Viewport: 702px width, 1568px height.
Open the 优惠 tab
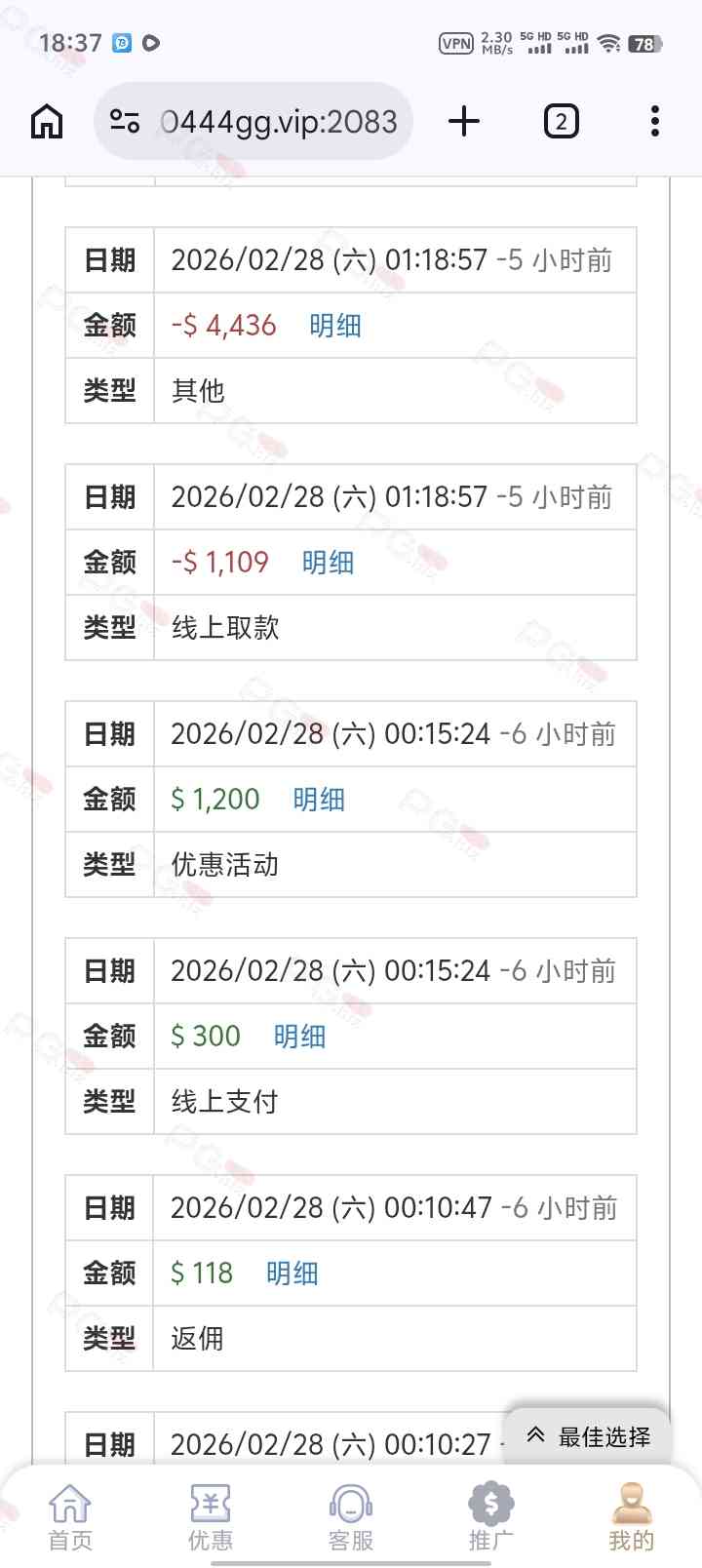(x=211, y=1517)
